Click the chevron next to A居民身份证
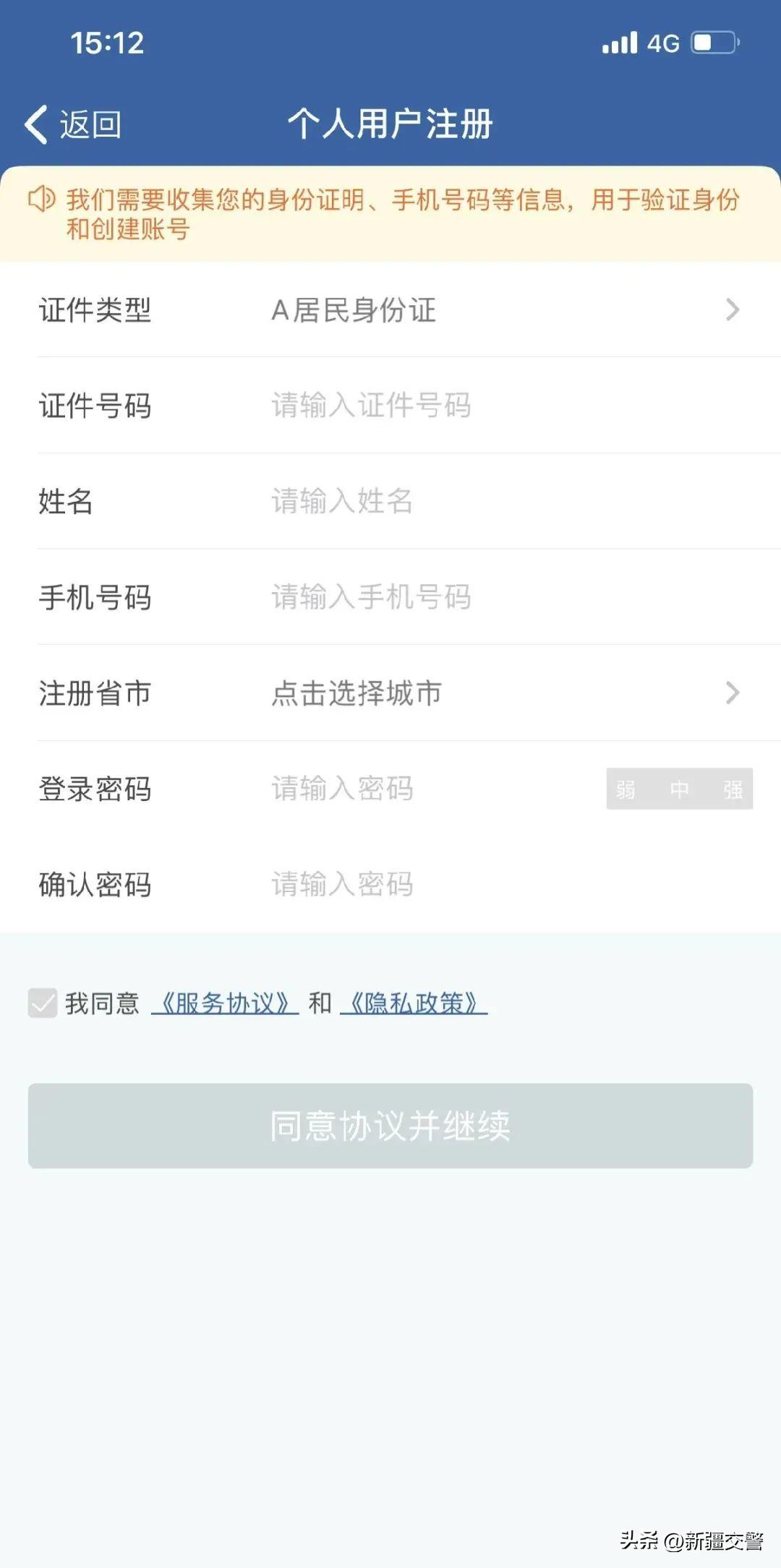This screenshot has width=781, height=1568. (734, 311)
